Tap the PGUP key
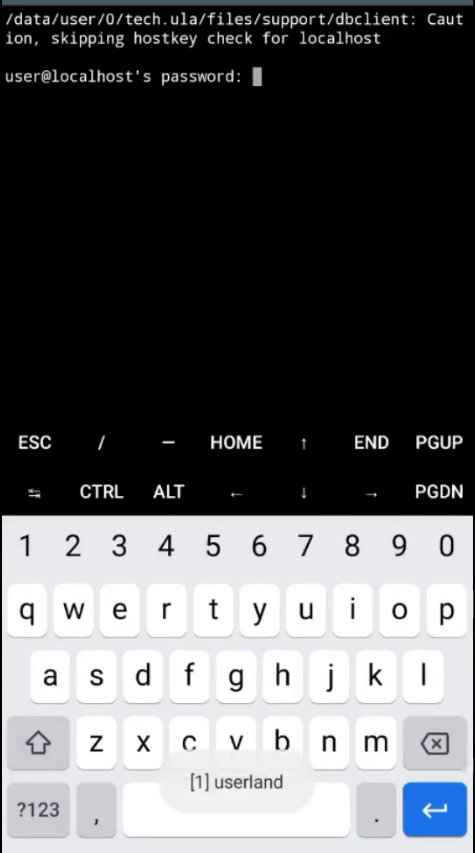The image size is (475, 853). pyautogui.click(x=439, y=442)
